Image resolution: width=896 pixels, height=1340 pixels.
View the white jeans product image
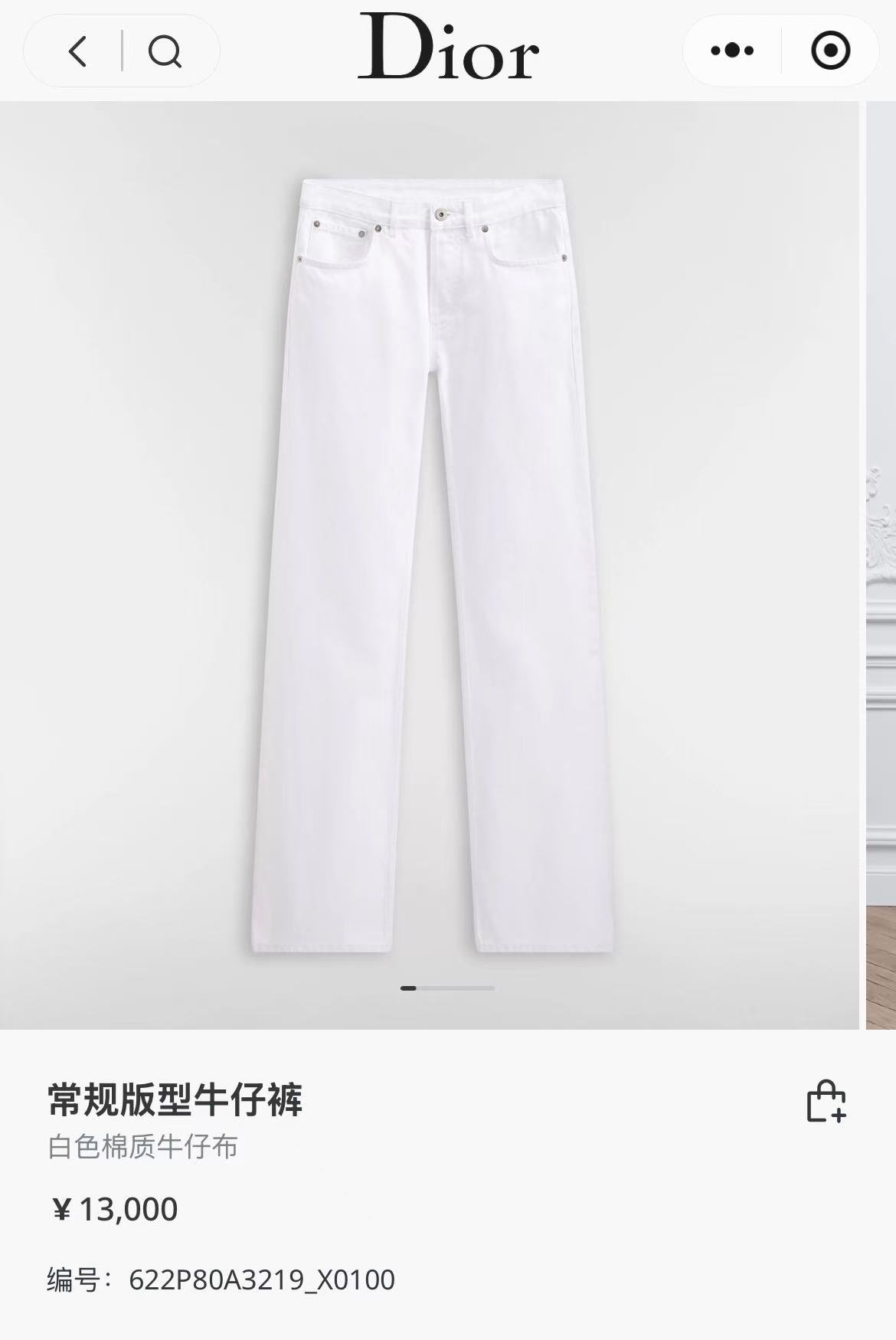click(432, 565)
